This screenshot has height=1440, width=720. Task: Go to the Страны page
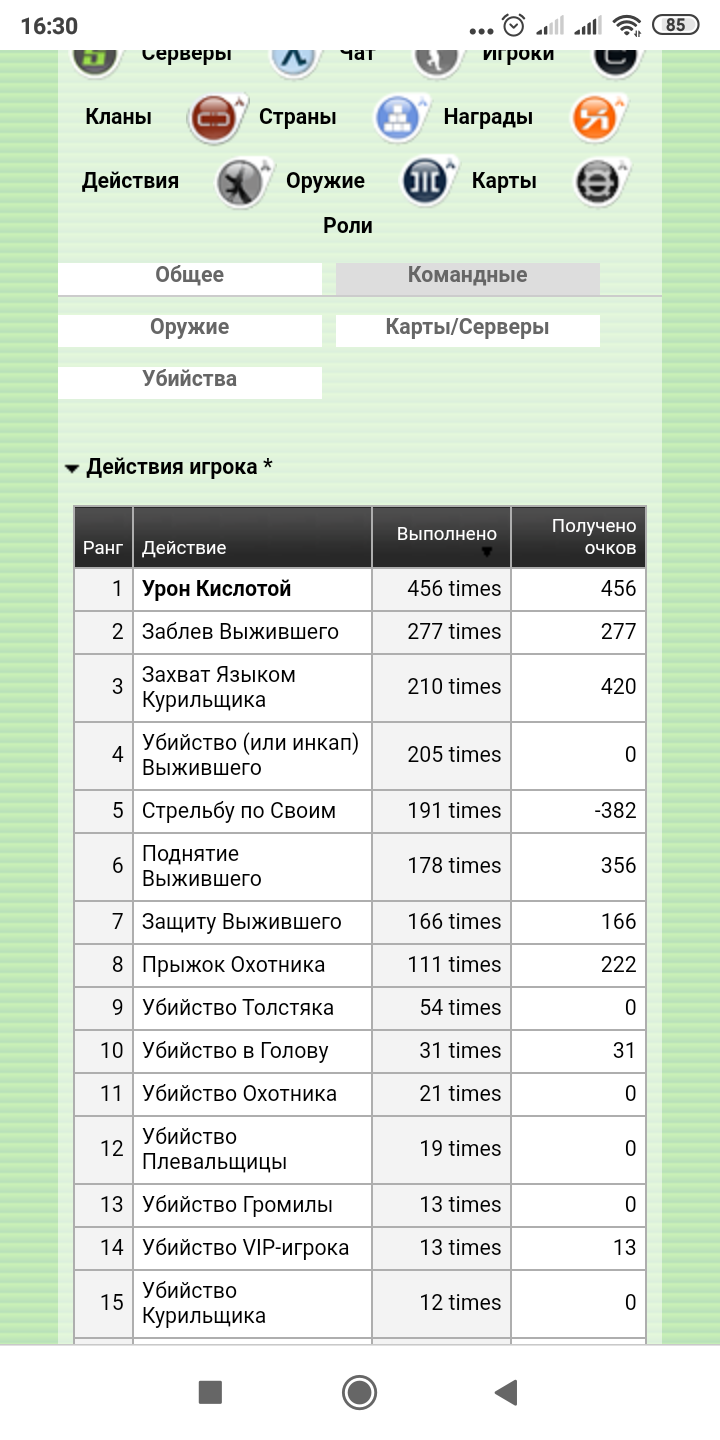(x=297, y=117)
